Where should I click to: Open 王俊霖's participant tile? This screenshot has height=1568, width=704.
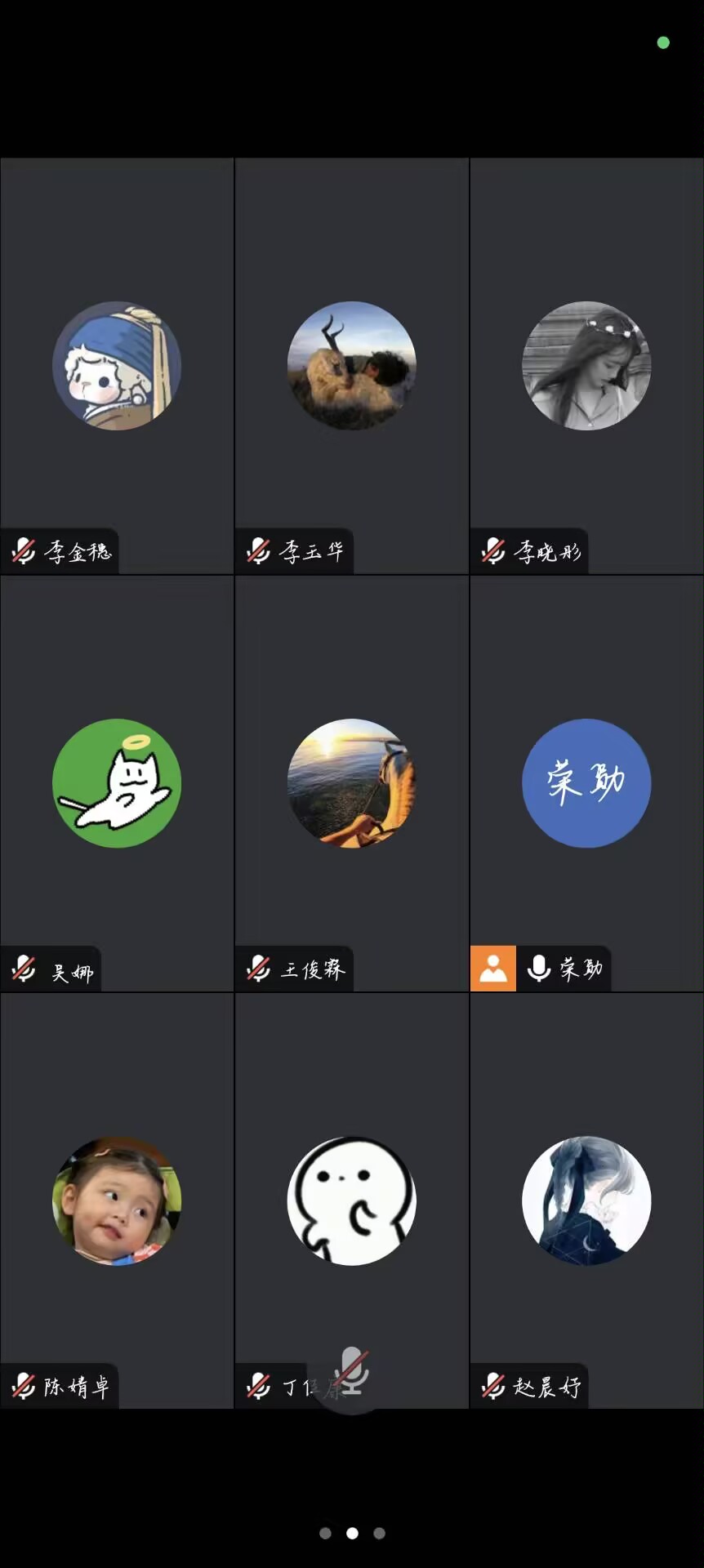352,783
